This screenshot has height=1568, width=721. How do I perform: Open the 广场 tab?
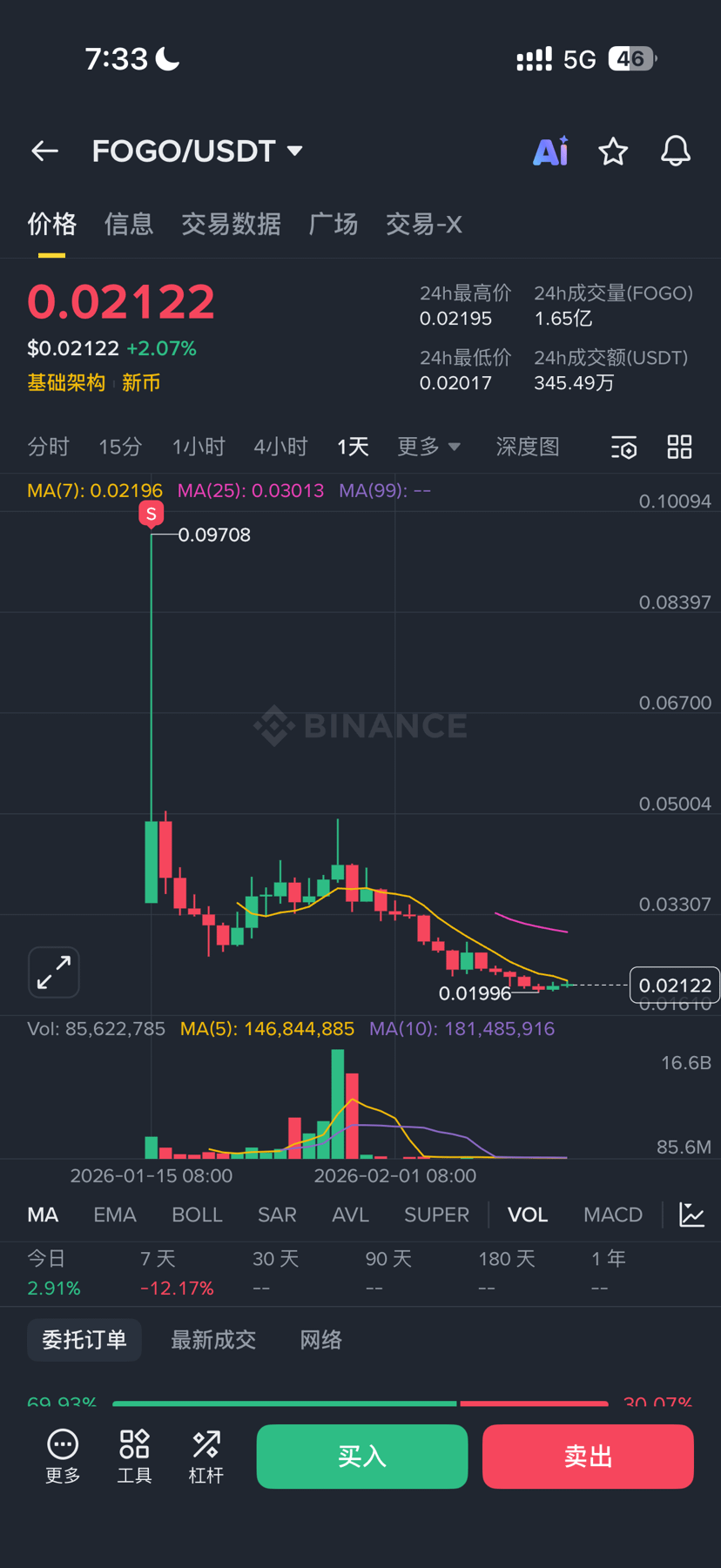(x=333, y=225)
